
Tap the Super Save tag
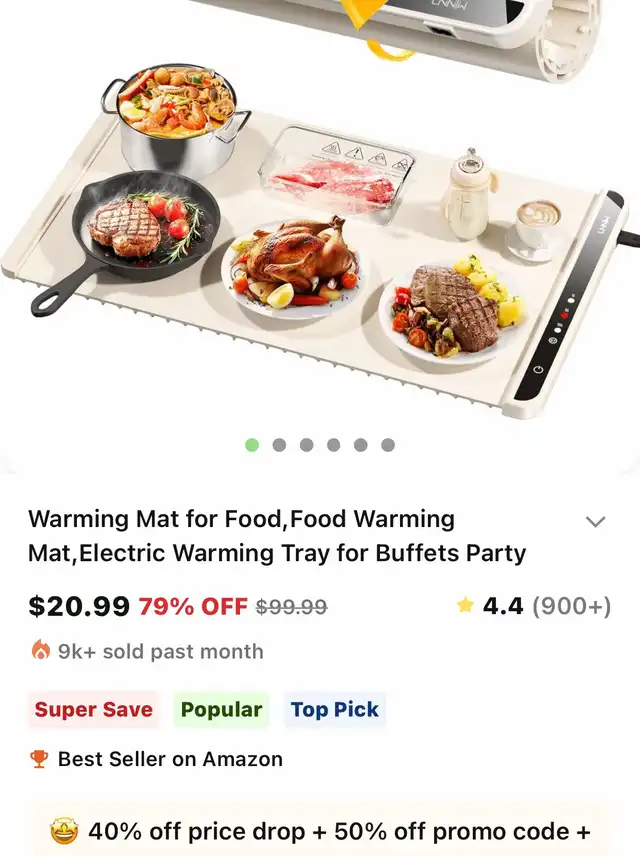click(93, 710)
